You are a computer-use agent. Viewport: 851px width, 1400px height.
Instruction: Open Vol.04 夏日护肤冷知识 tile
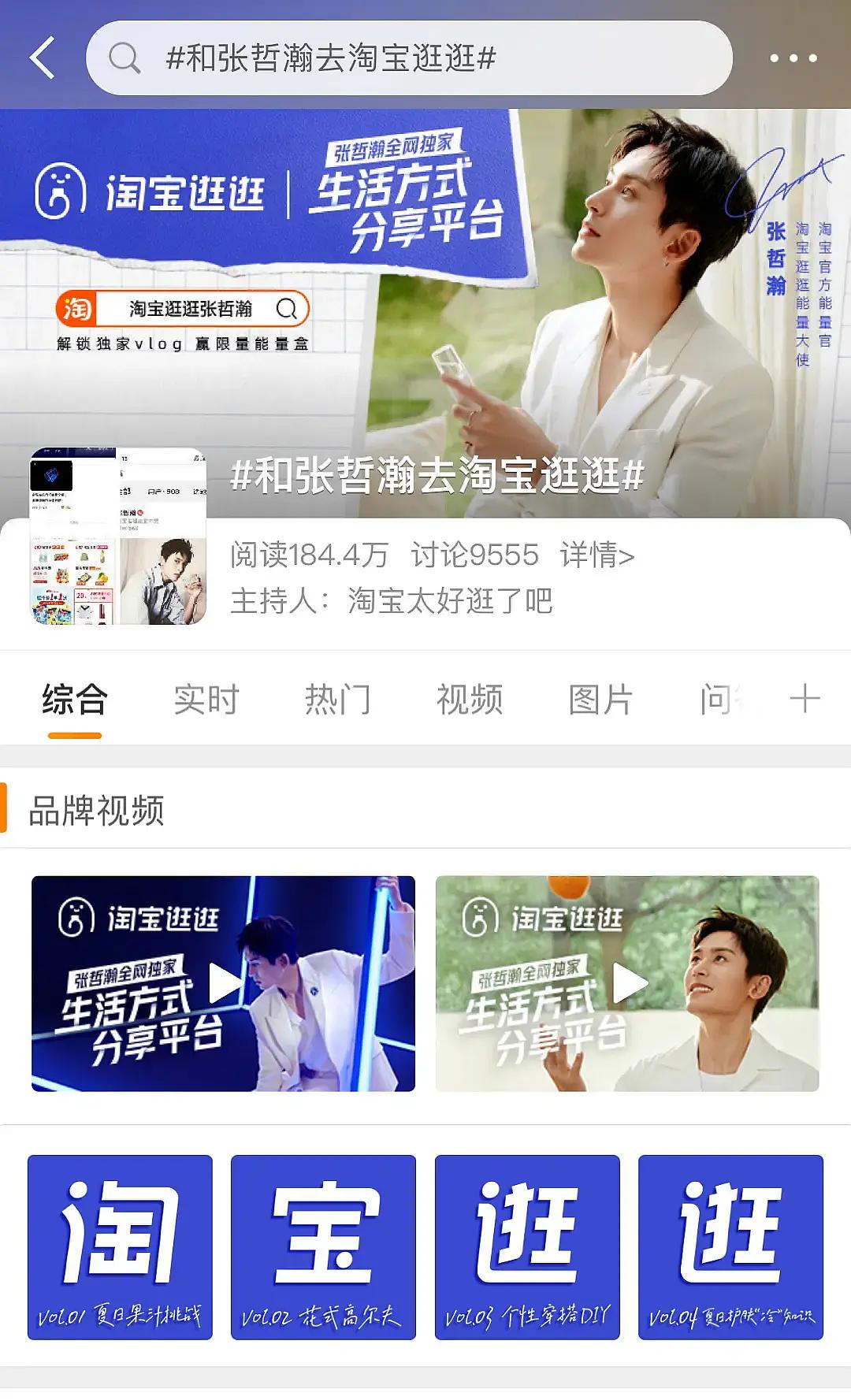coord(730,1247)
